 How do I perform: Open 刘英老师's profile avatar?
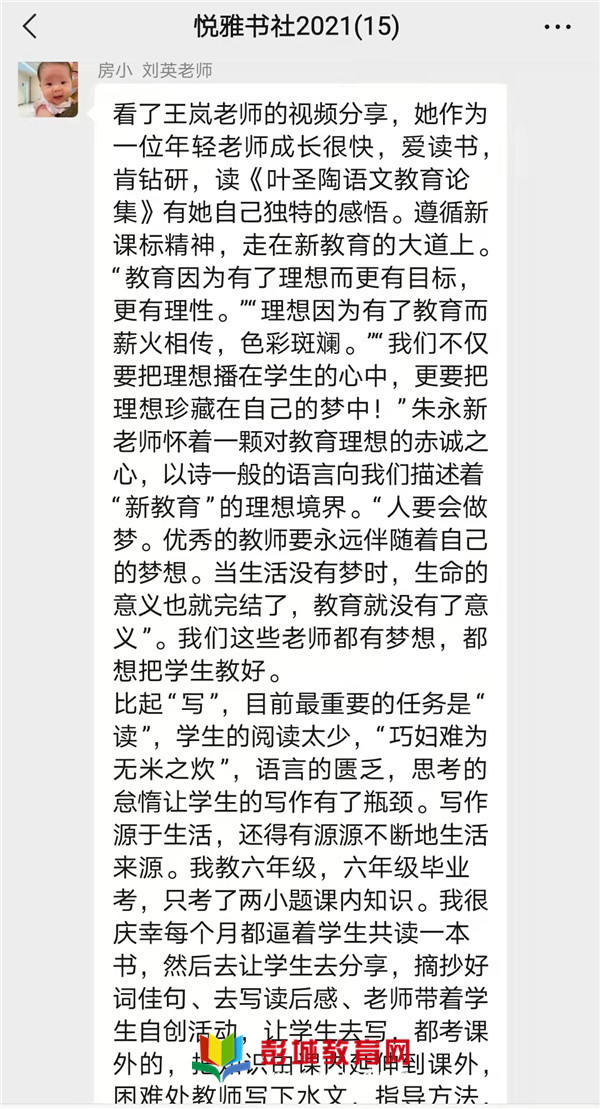point(48,89)
